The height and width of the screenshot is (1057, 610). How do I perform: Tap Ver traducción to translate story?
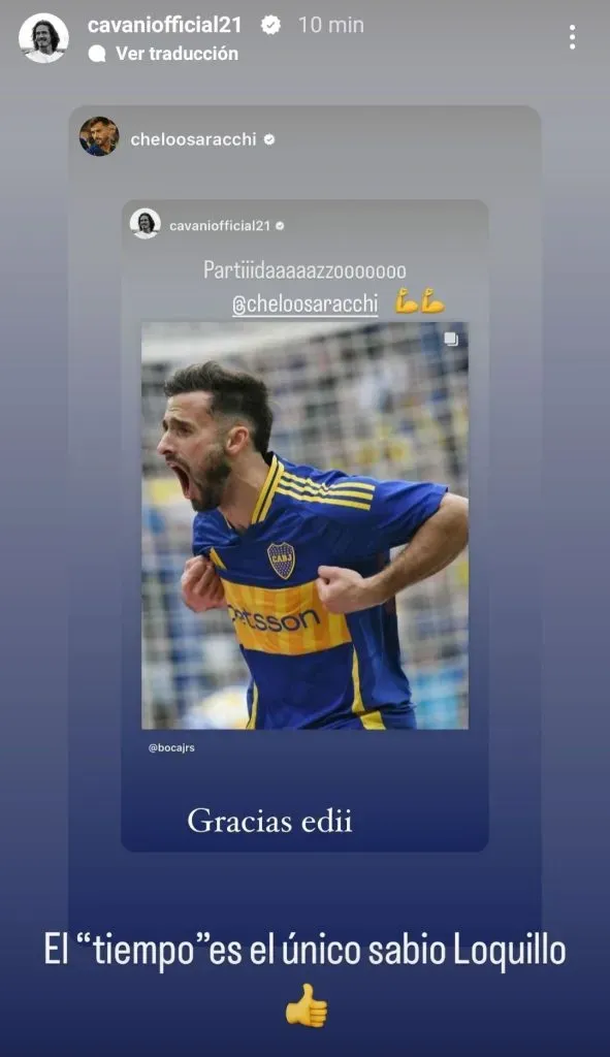pyautogui.click(x=176, y=54)
